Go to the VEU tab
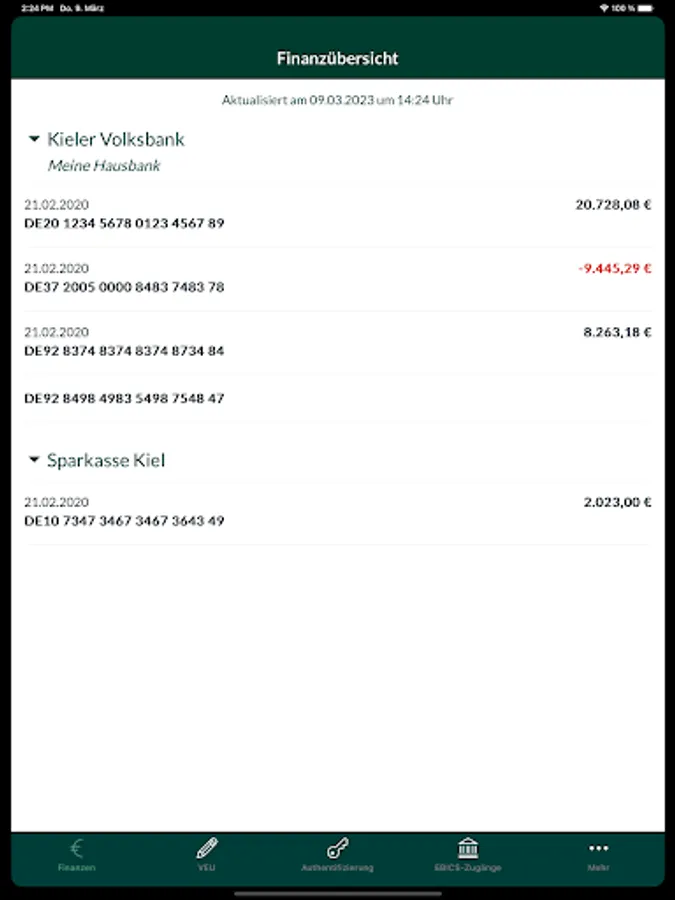This screenshot has width=675, height=900. 207,855
